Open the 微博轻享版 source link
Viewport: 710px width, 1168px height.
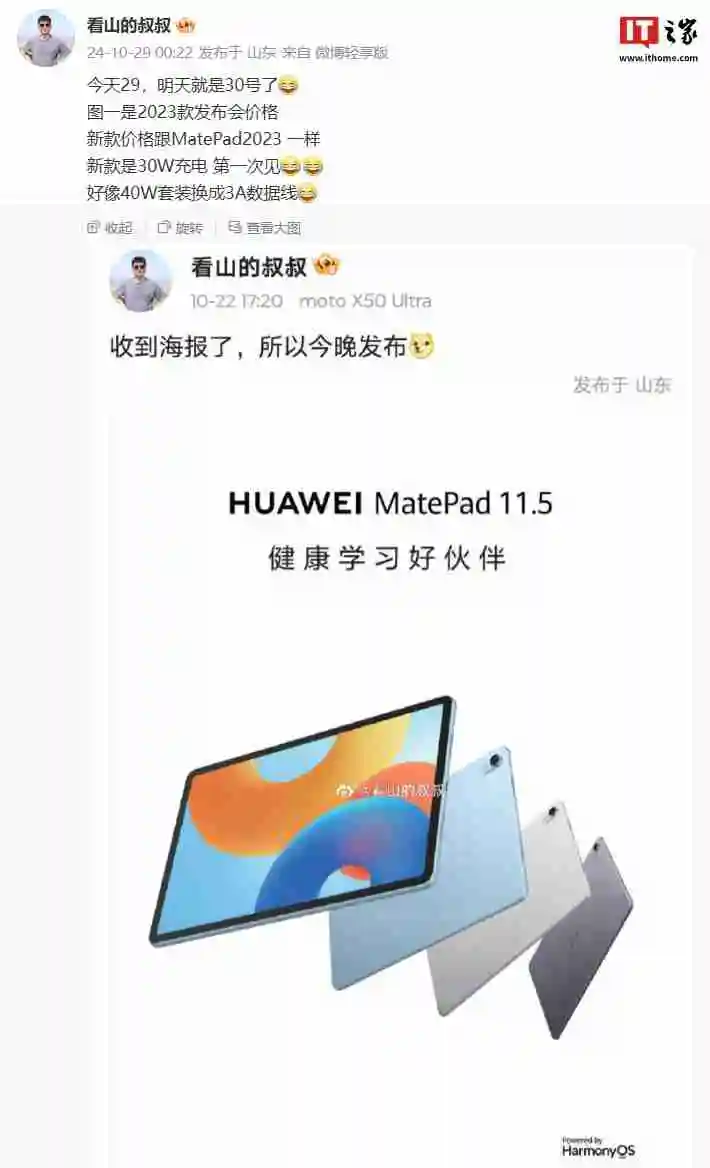click(353, 52)
